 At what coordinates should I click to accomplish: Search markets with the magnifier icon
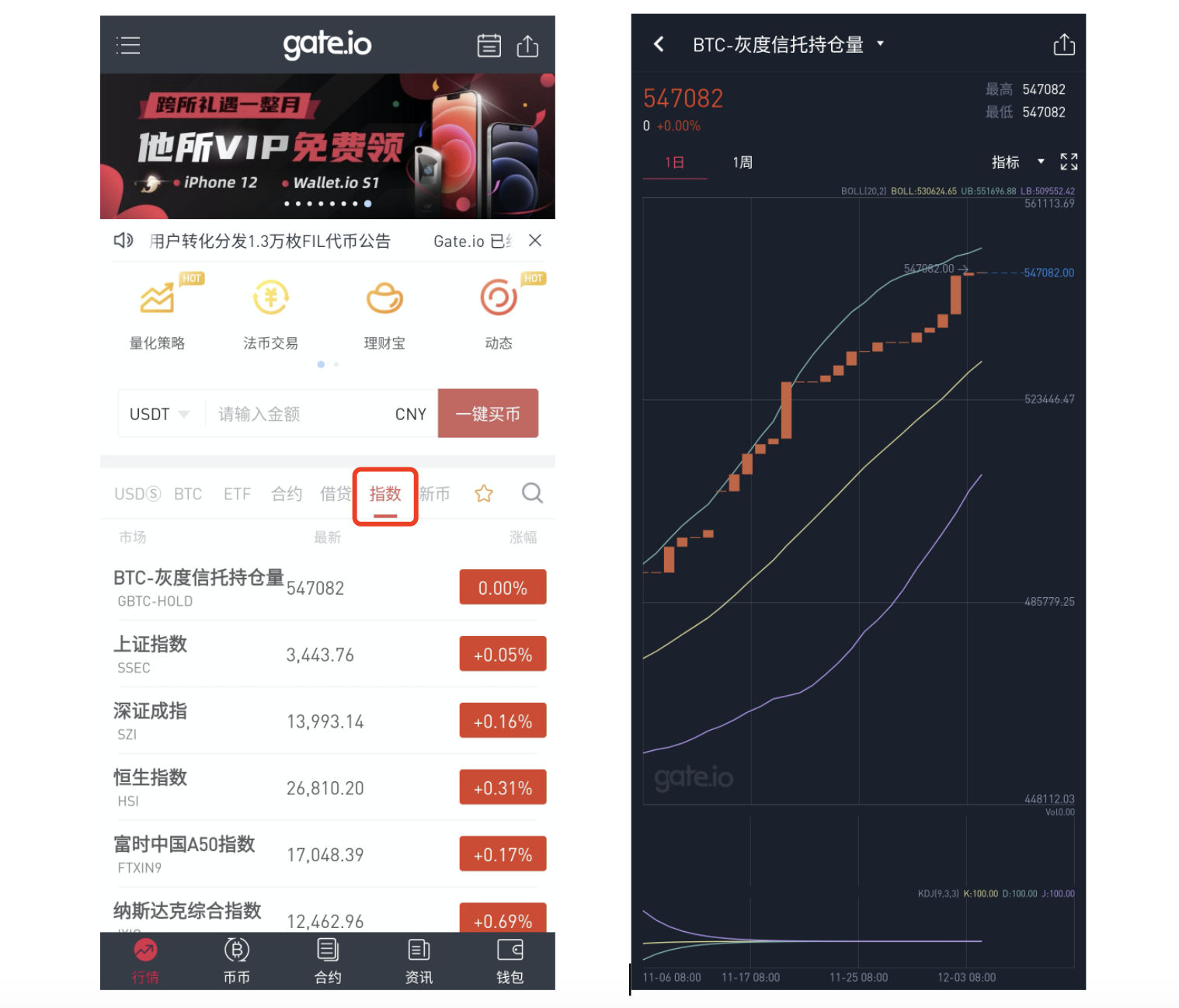tap(532, 493)
